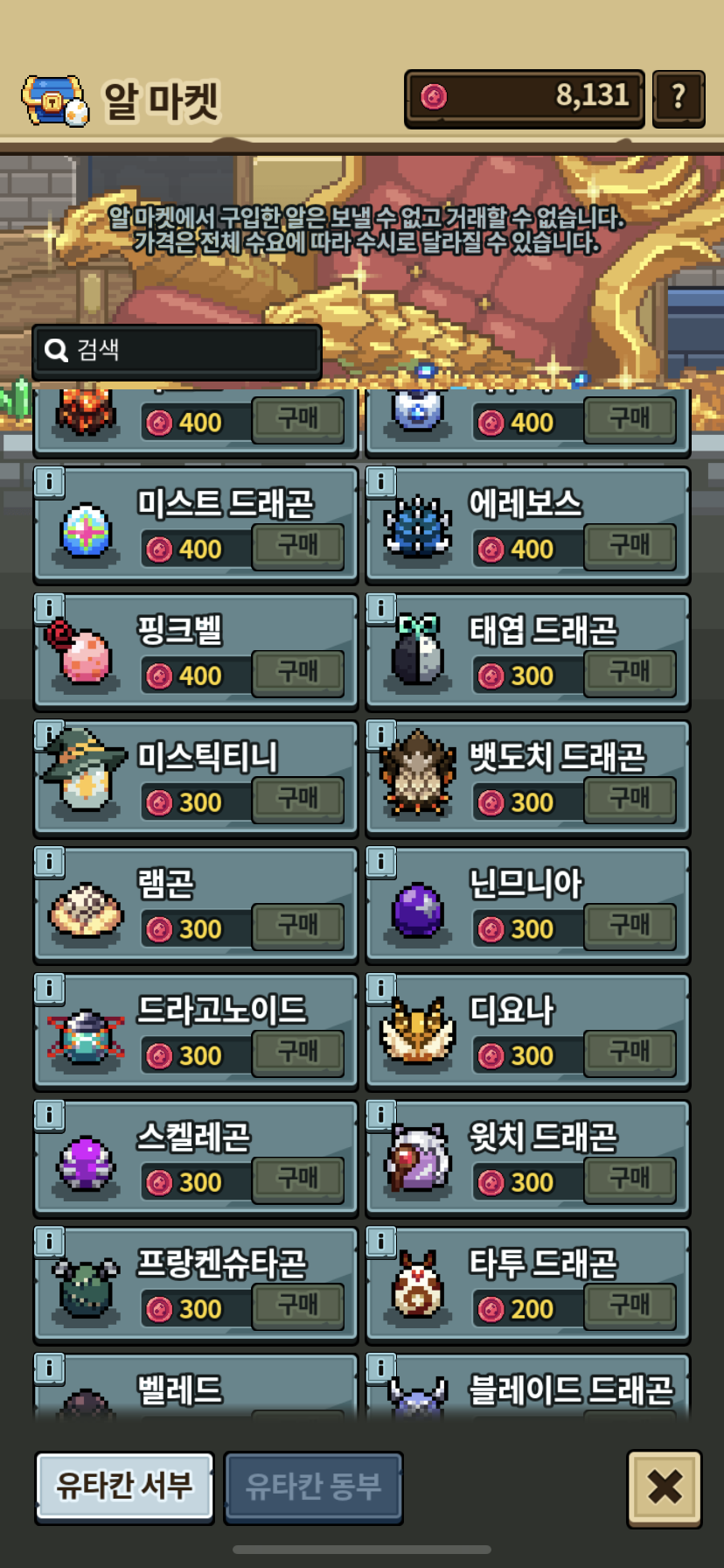724x1568 pixels.
Task: Buy the 미스트 드래곤 egg
Action: pos(297,547)
